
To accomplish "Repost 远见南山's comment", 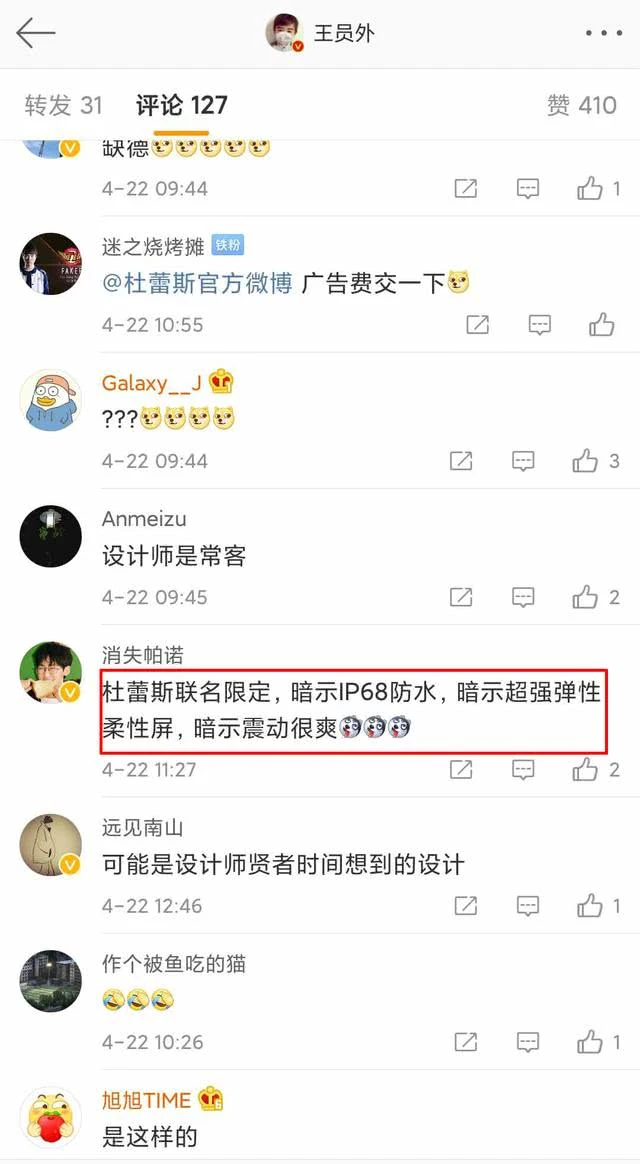I will [466, 906].
